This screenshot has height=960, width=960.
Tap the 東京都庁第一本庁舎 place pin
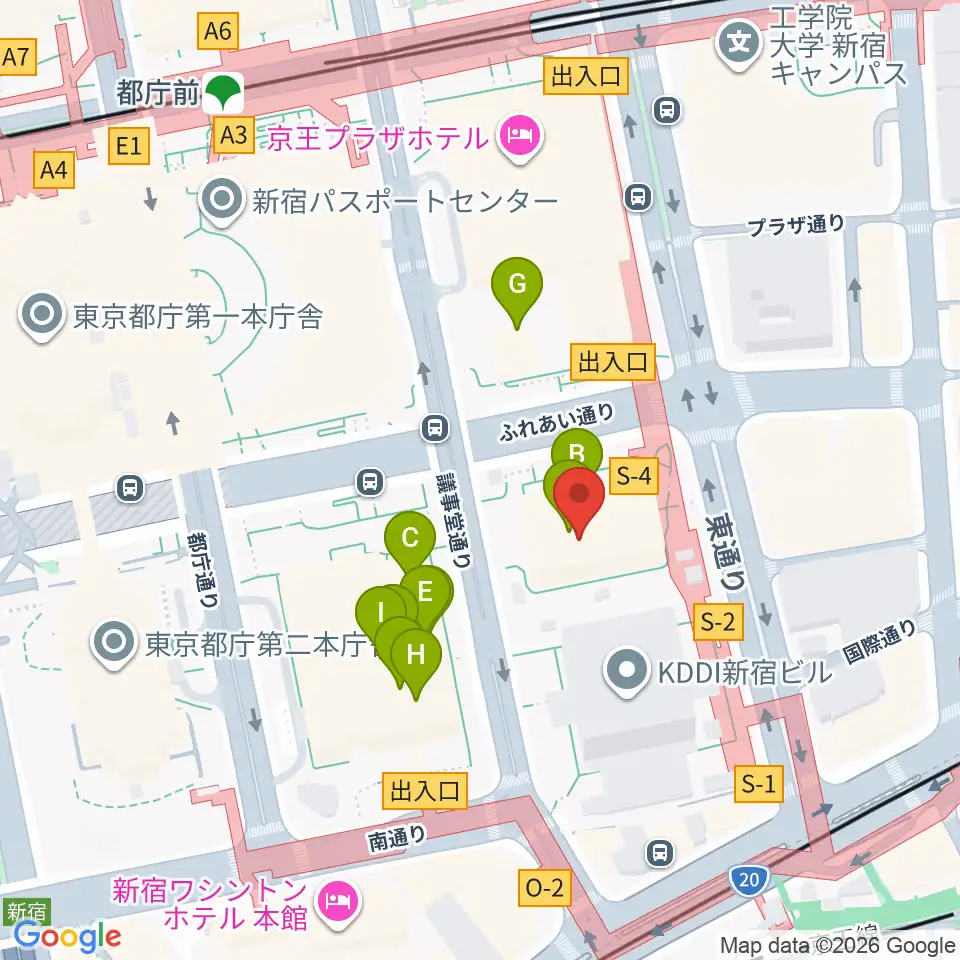pos(42,316)
